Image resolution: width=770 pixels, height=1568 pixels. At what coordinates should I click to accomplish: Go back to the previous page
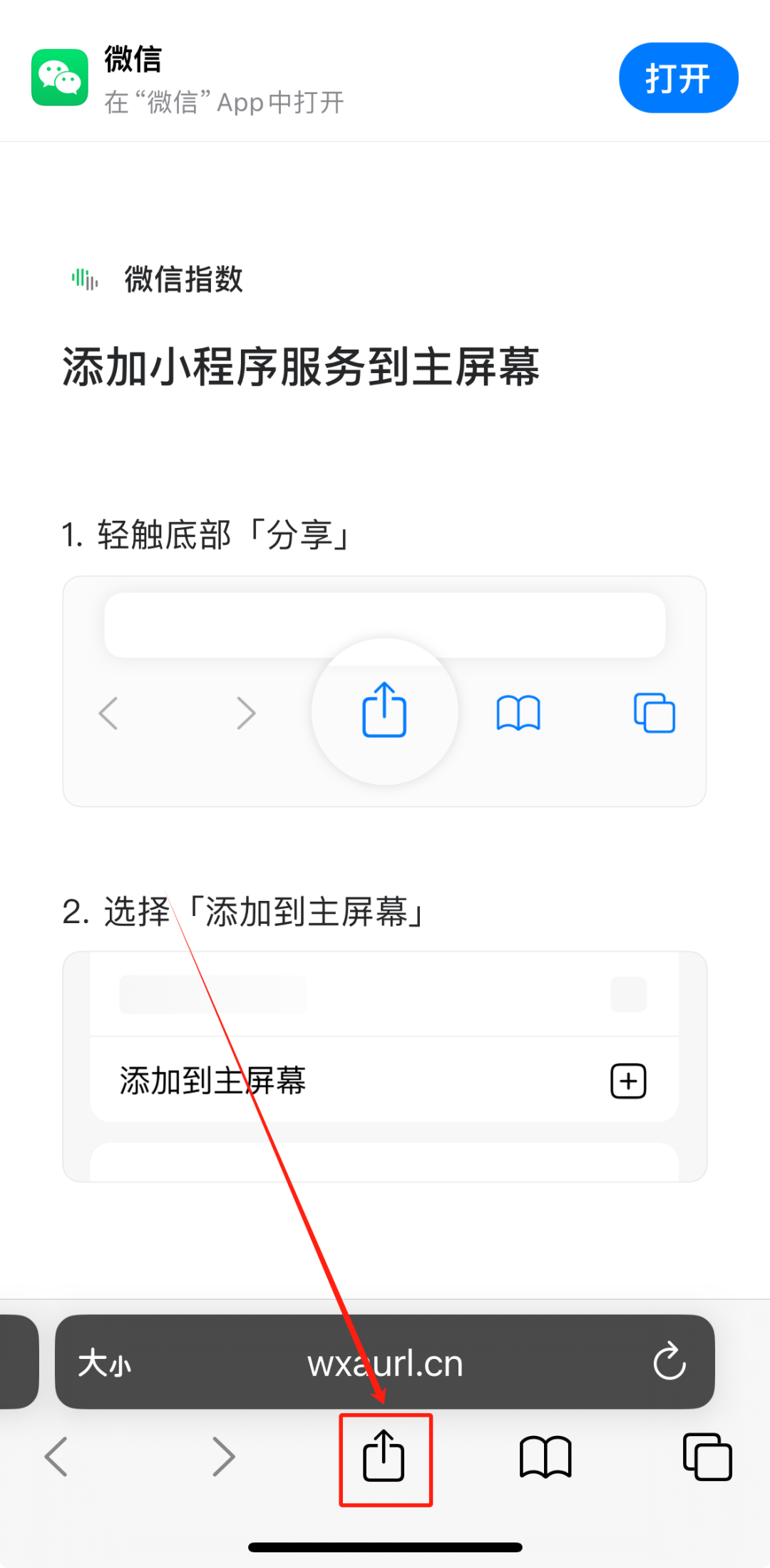[56, 1457]
